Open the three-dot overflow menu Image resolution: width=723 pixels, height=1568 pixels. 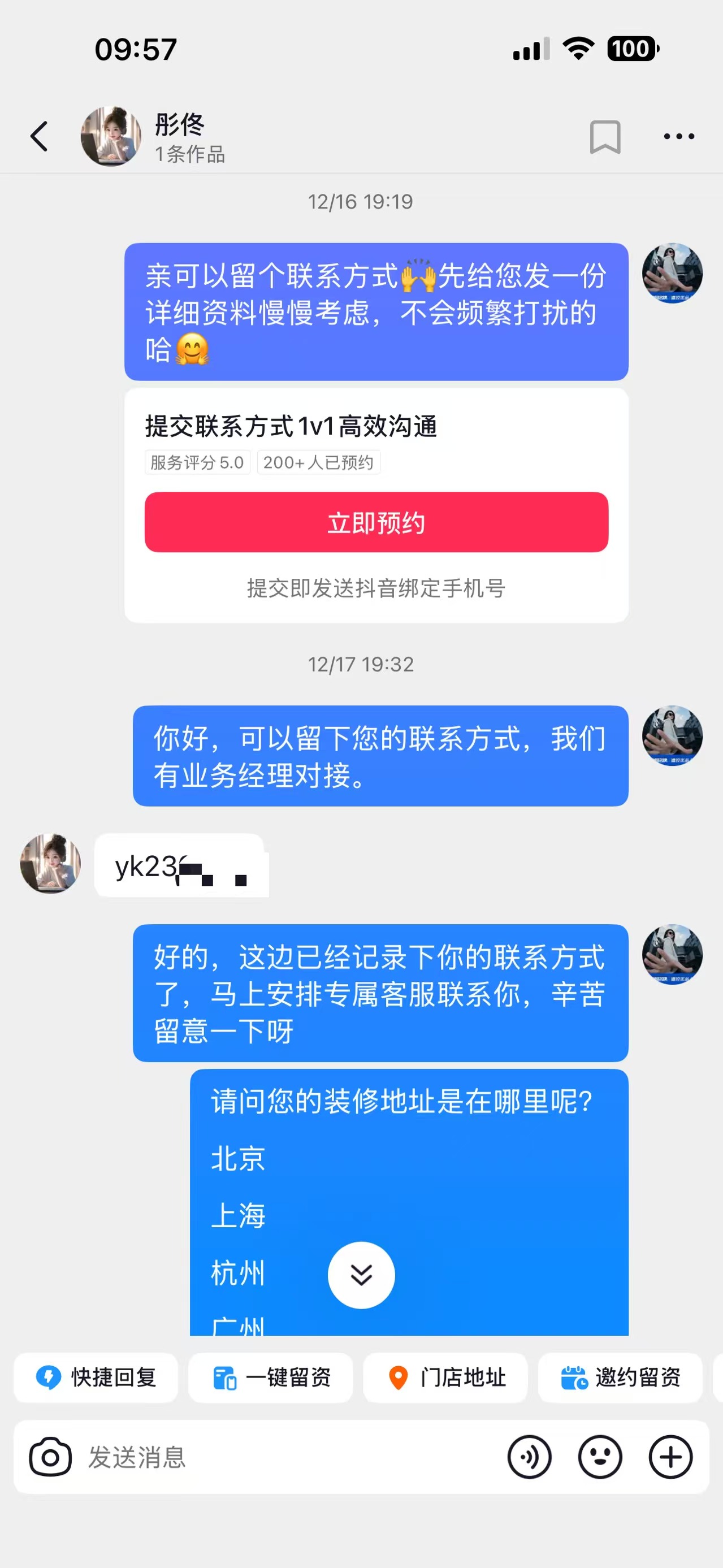click(x=678, y=136)
